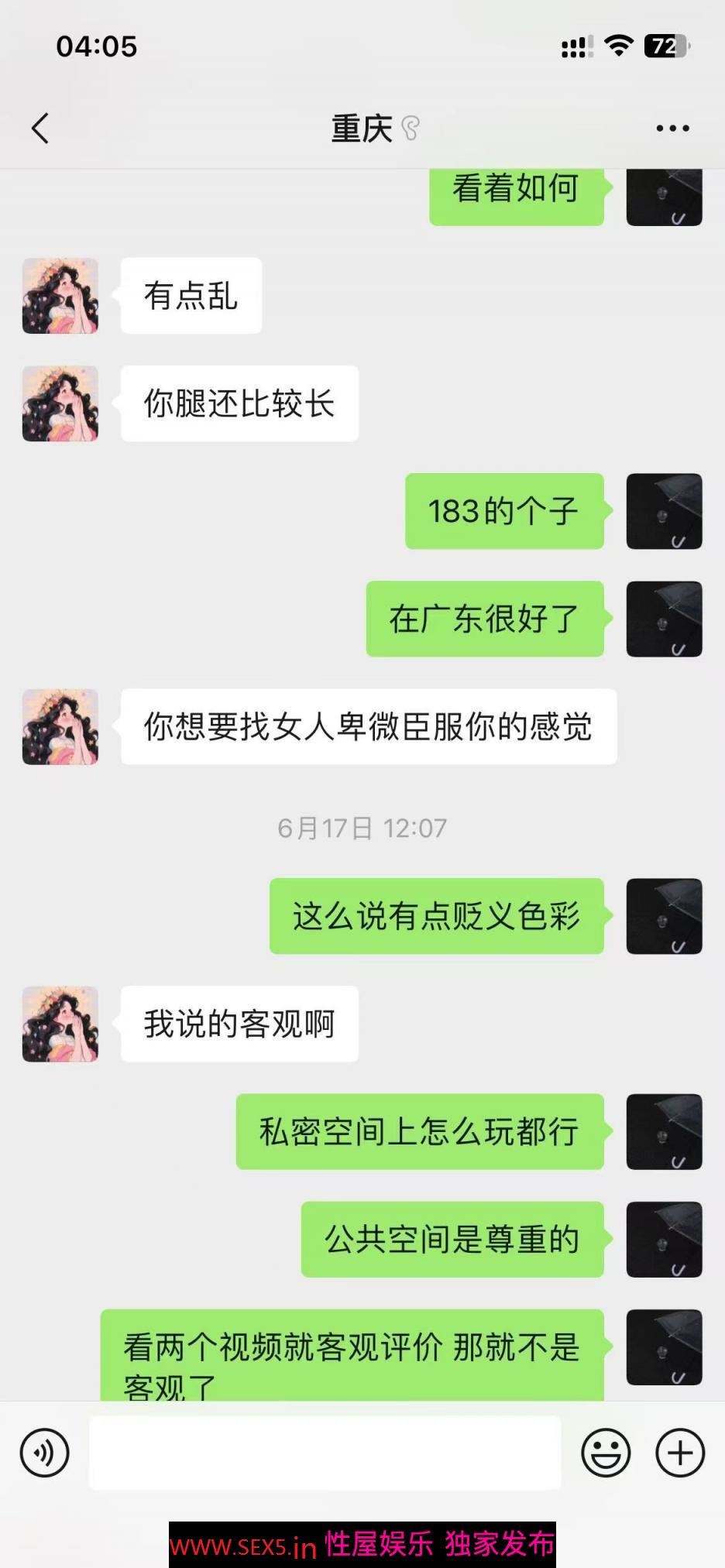Open own profile from avatar beside 183的个子
Image resolution: width=725 pixels, height=1568 pixels.
click(x=664, y=511)
